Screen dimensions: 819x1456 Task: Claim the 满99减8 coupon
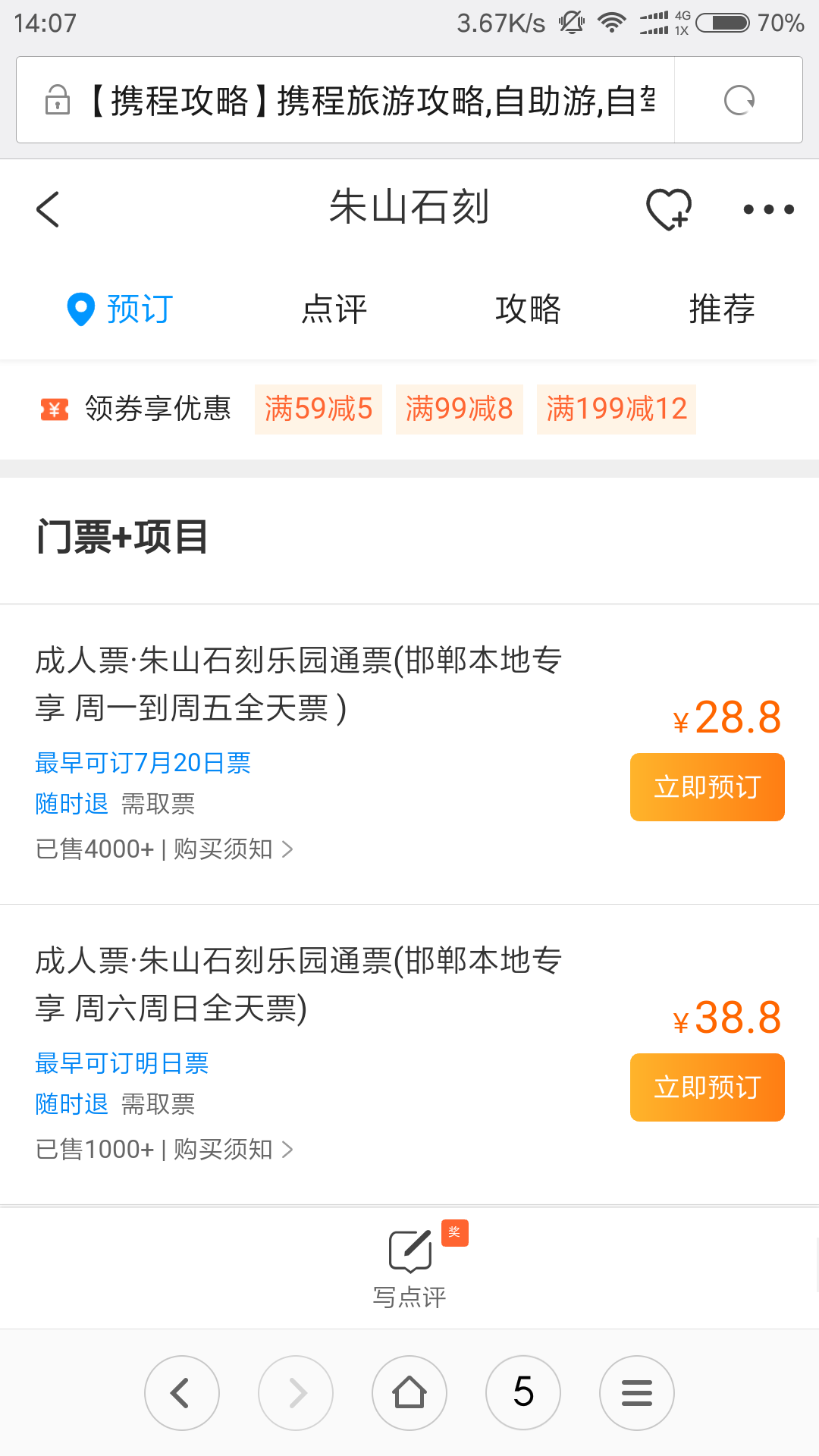(460, 409)
